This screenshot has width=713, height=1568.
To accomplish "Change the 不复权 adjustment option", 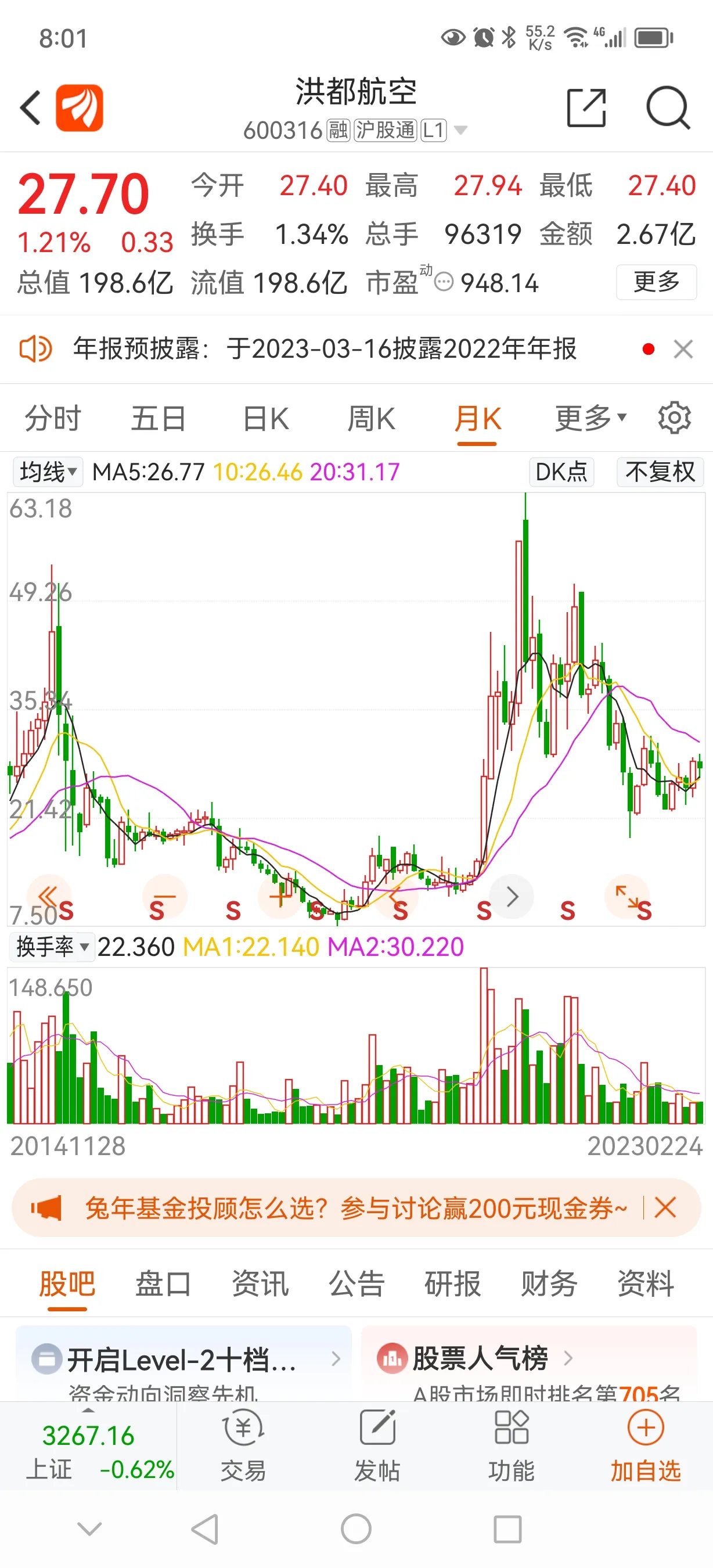I will 660,472.
